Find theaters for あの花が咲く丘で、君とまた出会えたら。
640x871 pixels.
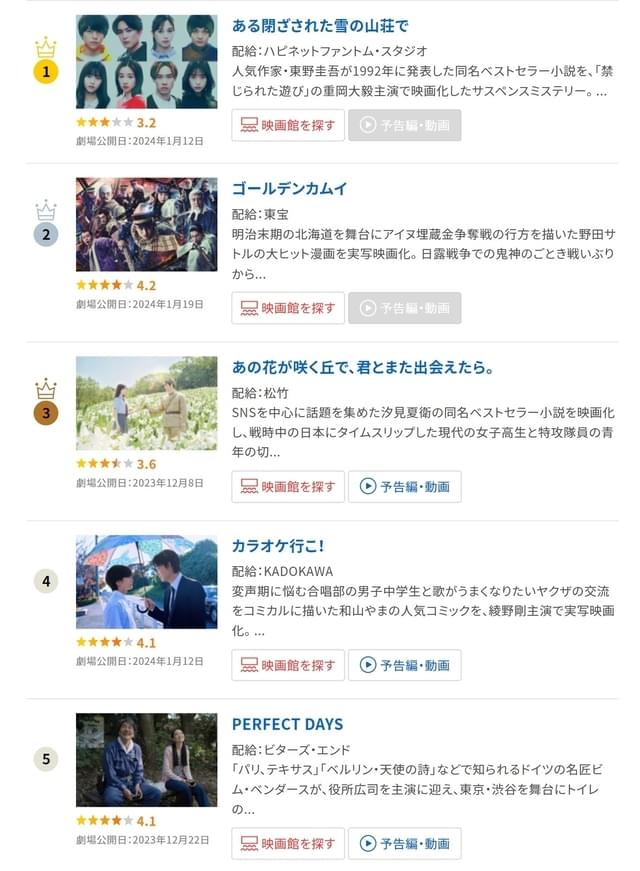[288, 487]
